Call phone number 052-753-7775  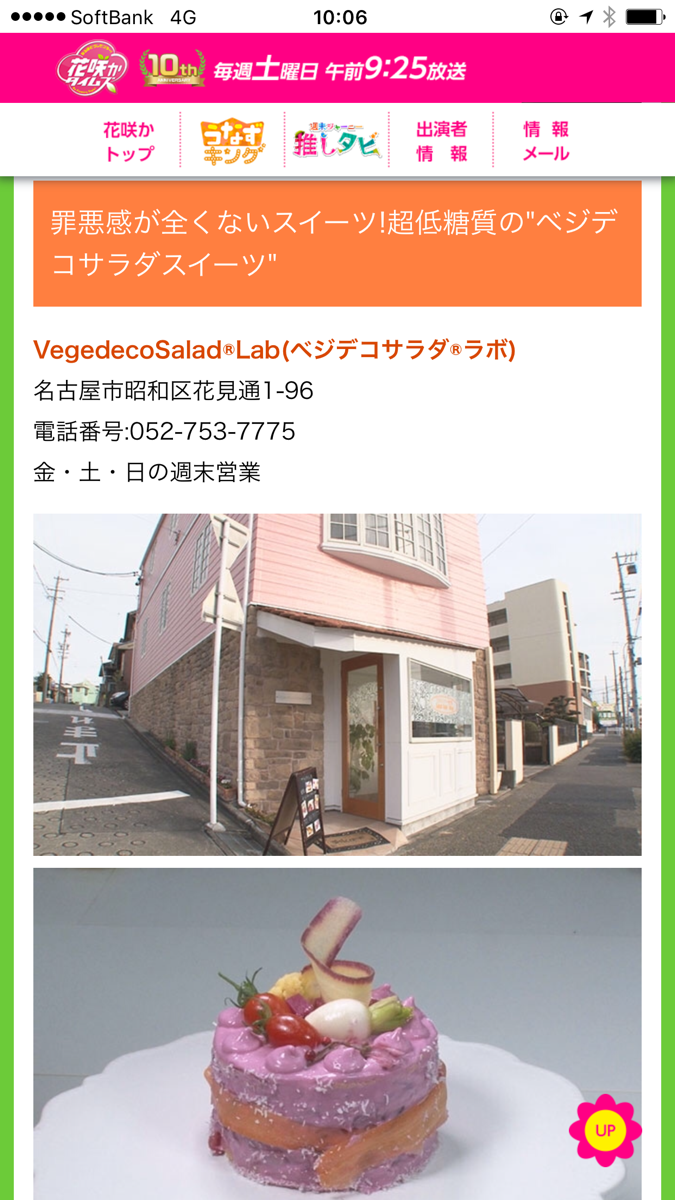click(212, 431)
